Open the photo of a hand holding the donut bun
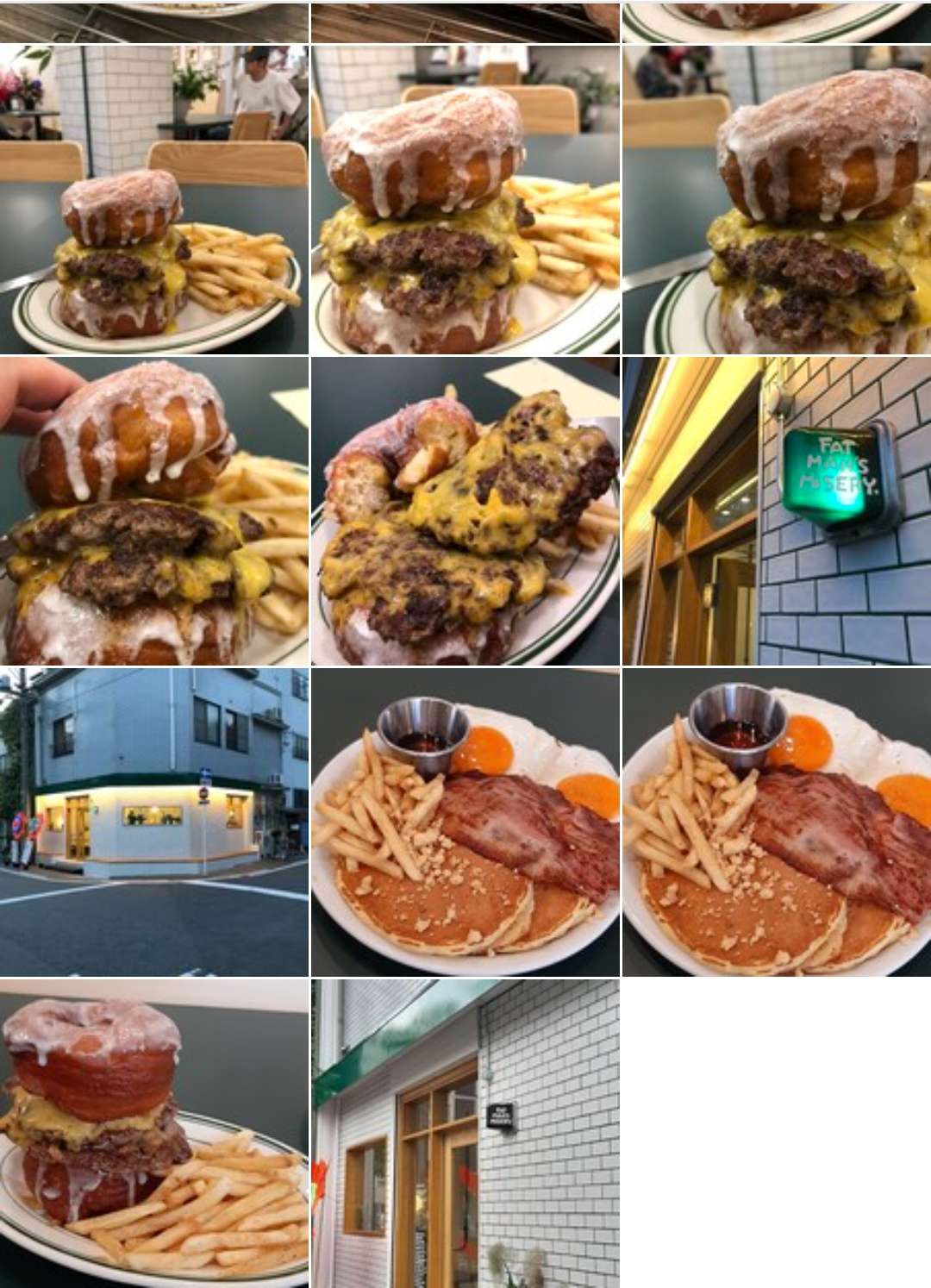This screenshot has height=1288, width=931. (x=153, y=511)
